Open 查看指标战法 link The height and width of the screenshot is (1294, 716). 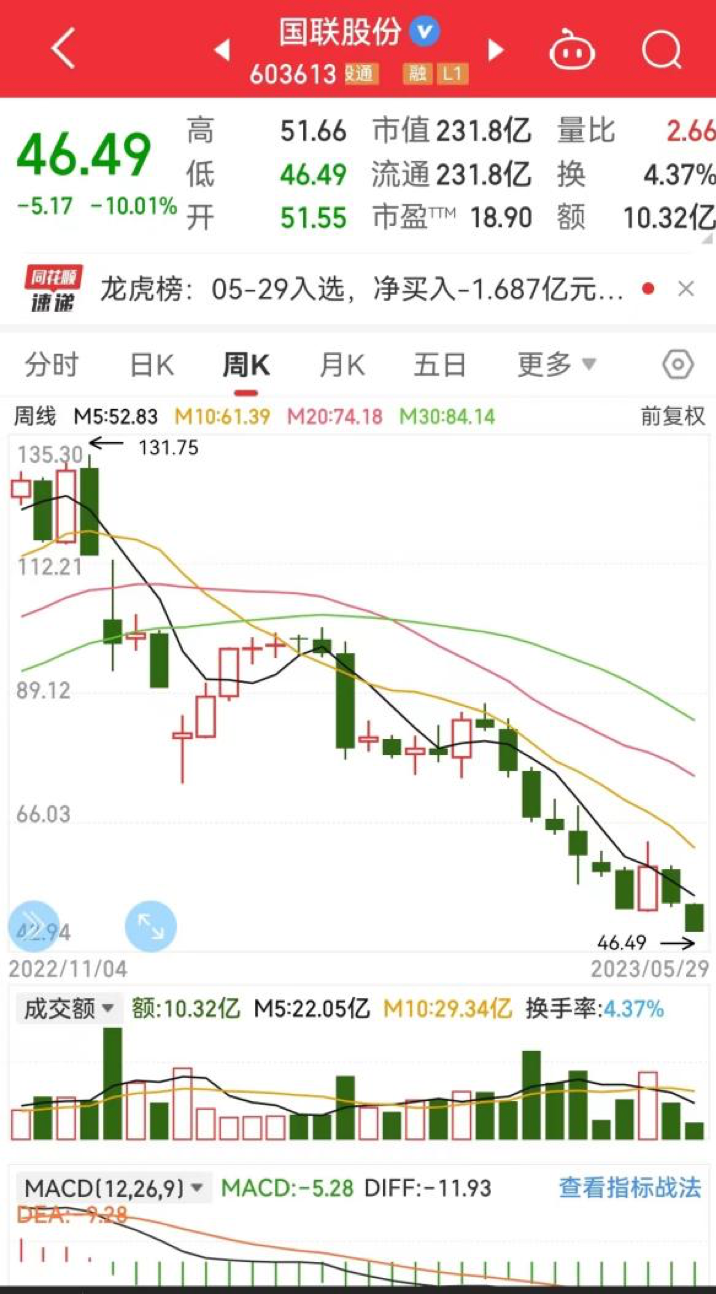[630, 1188]
